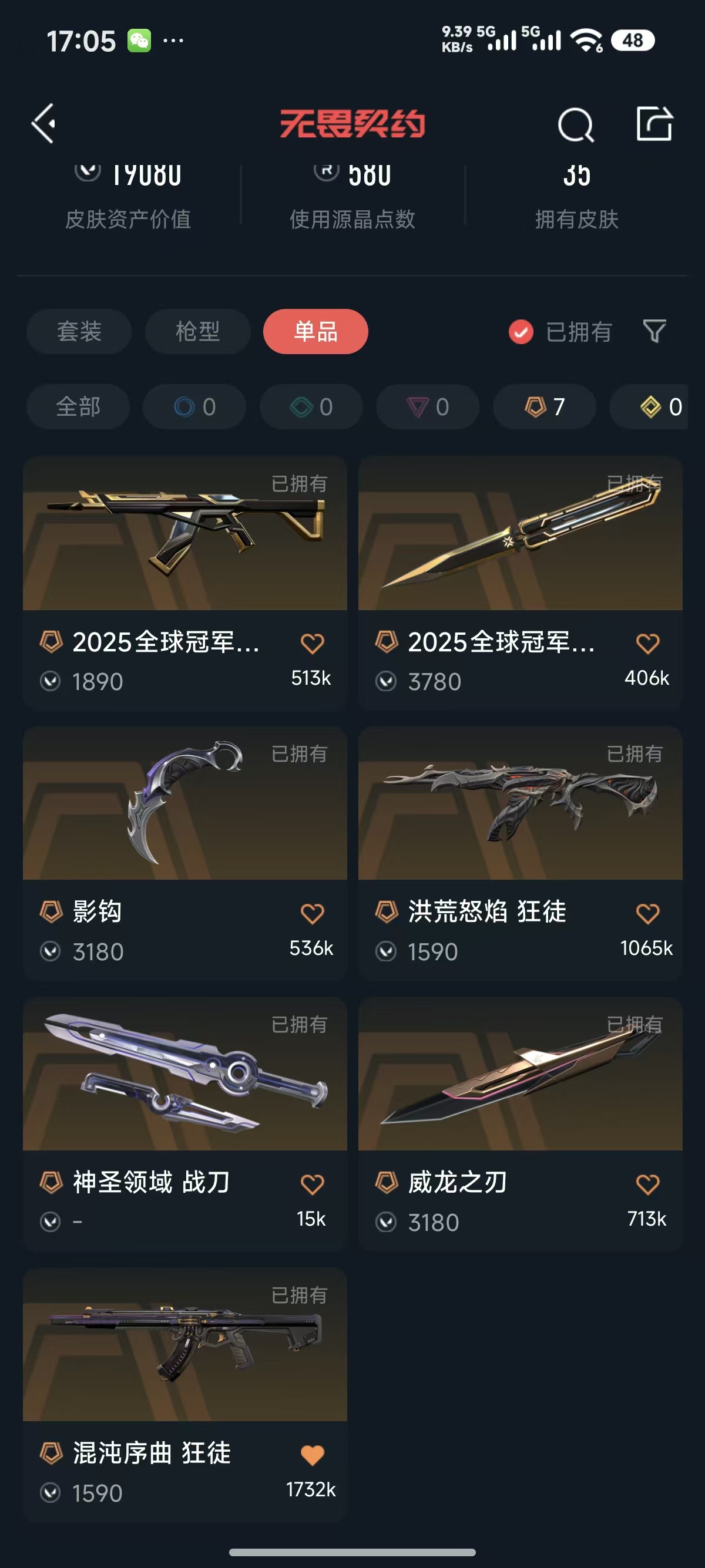This screenshot has height=1568, width=705.
Task: Like the 影钩 skin with heart icon
Action: (x=312, y=913)
